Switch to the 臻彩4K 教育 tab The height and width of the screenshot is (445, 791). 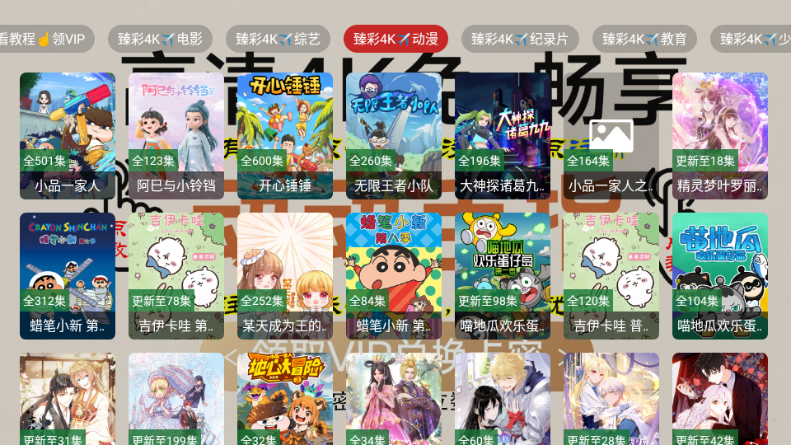[x=645, y=39]
